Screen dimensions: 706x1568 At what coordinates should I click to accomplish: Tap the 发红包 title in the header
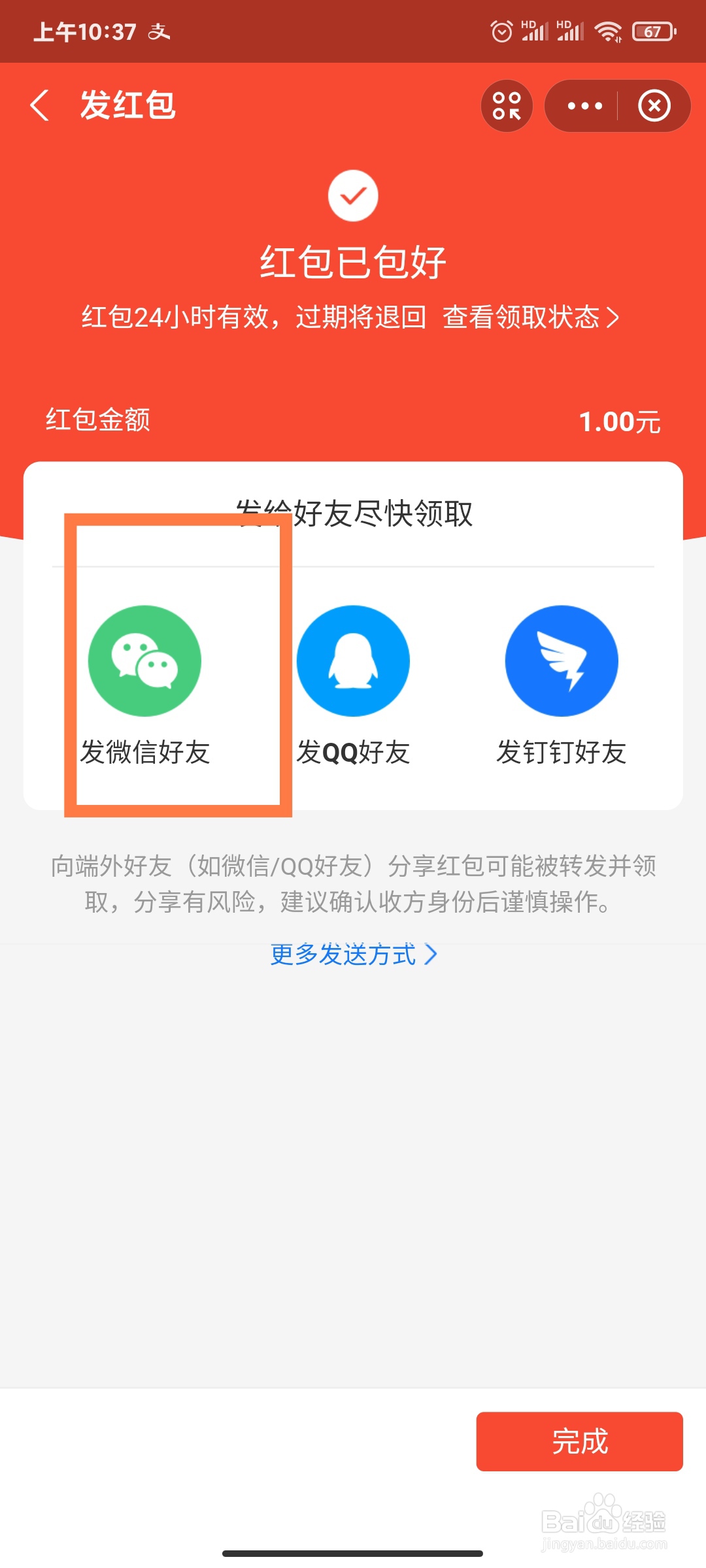tap(127, 106)
